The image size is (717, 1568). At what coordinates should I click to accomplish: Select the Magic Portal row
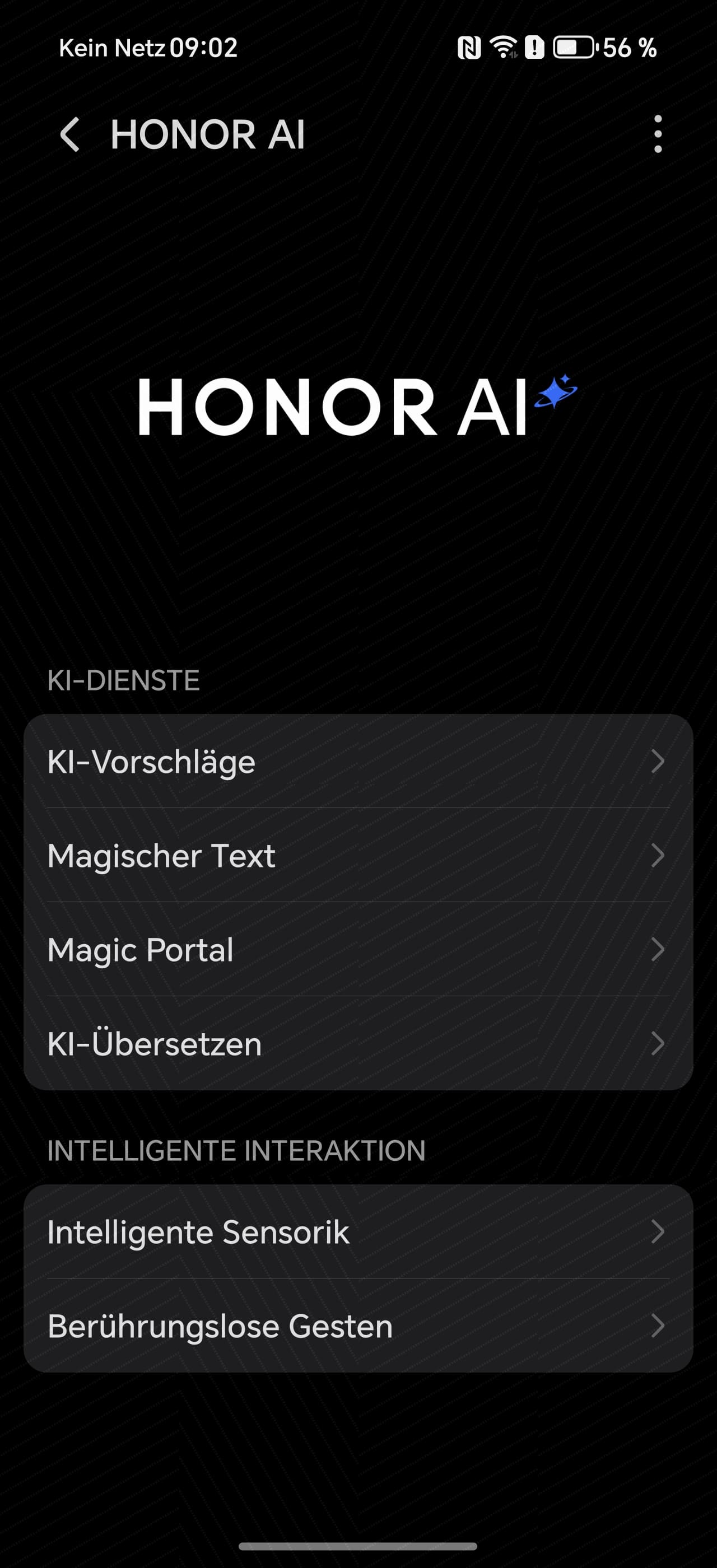click(358, 950)
